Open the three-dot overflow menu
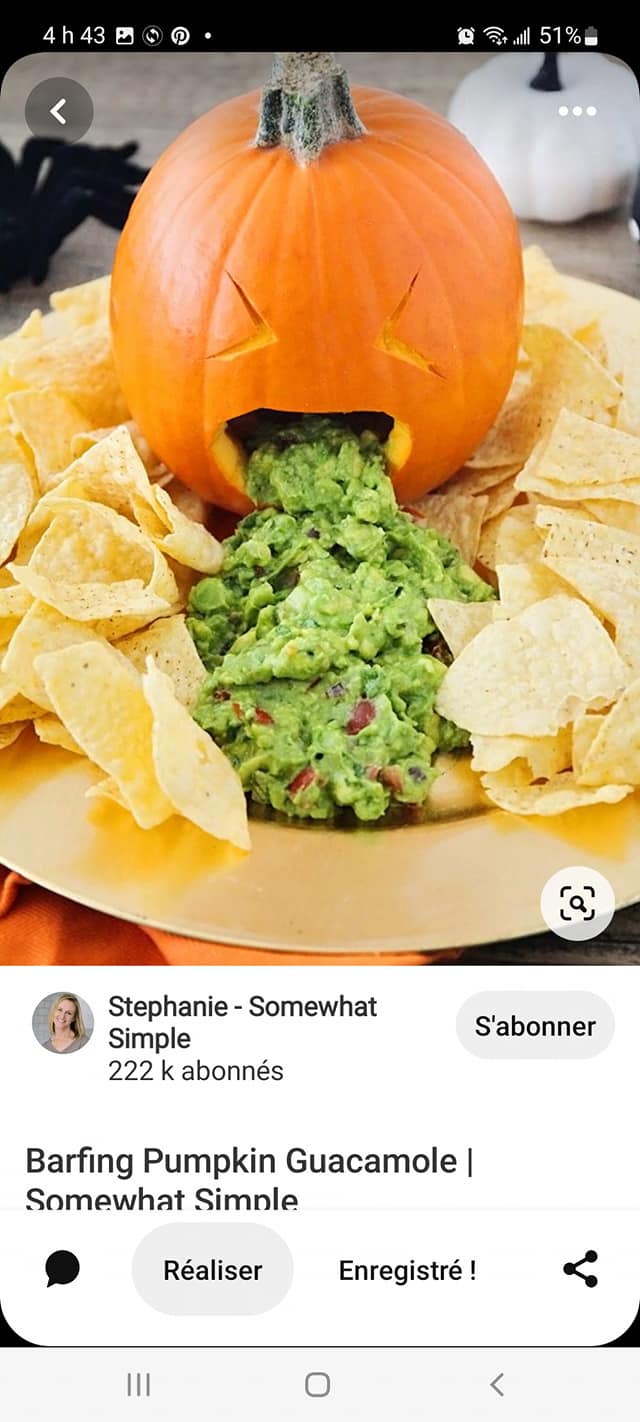This screenshot has height=1422, width=640. [x=577, y=110]
